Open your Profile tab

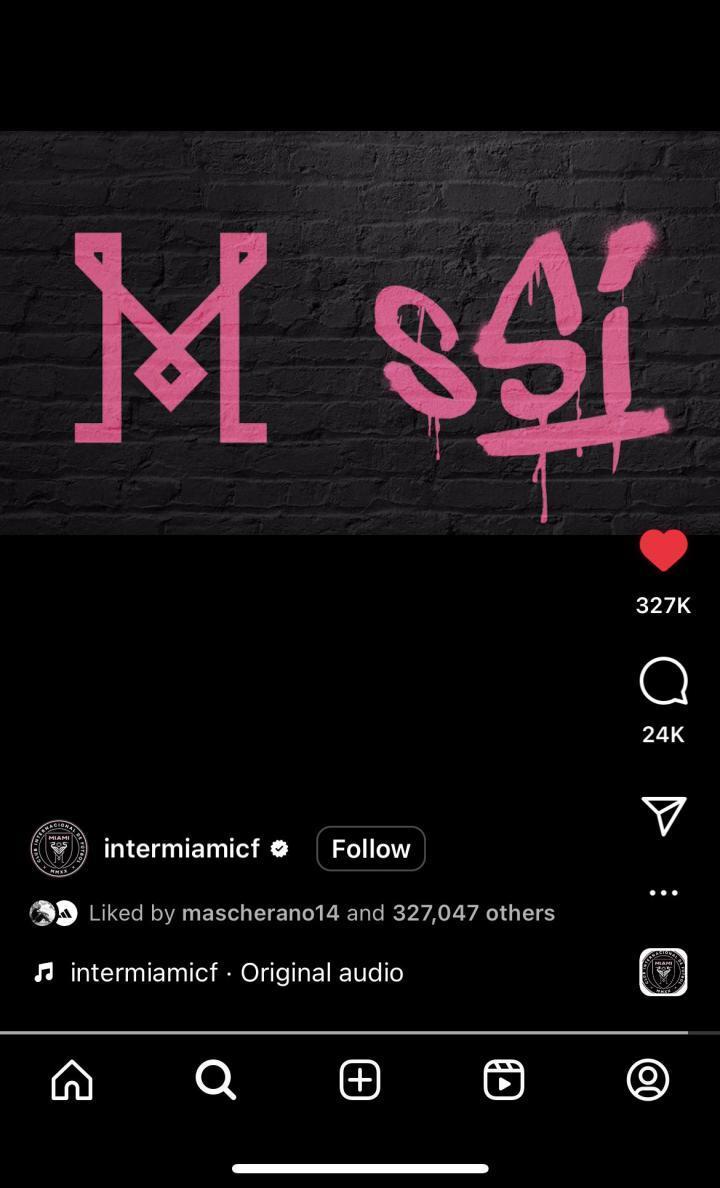(648, 1080)
